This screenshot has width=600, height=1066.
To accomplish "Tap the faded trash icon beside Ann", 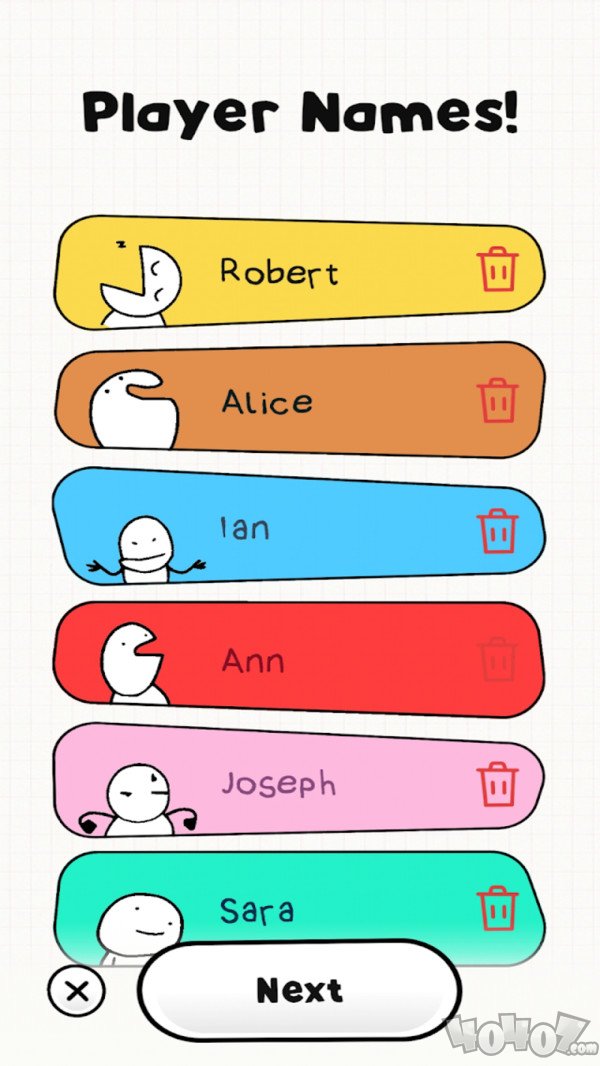I will 497,660.
